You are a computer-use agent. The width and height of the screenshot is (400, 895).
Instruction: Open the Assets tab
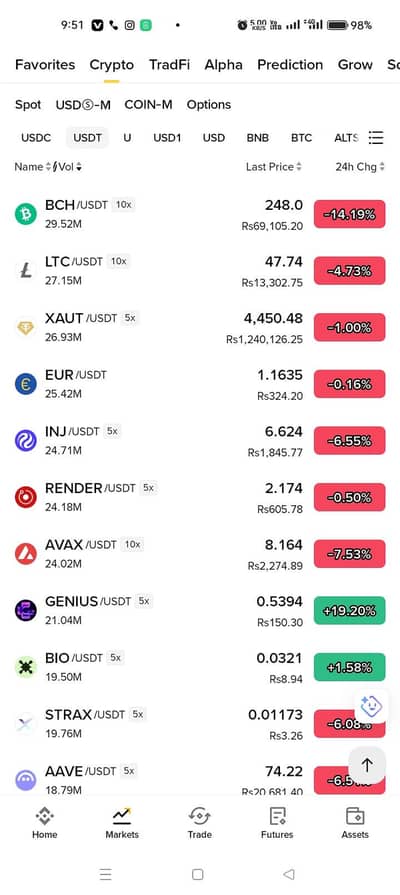355,823
